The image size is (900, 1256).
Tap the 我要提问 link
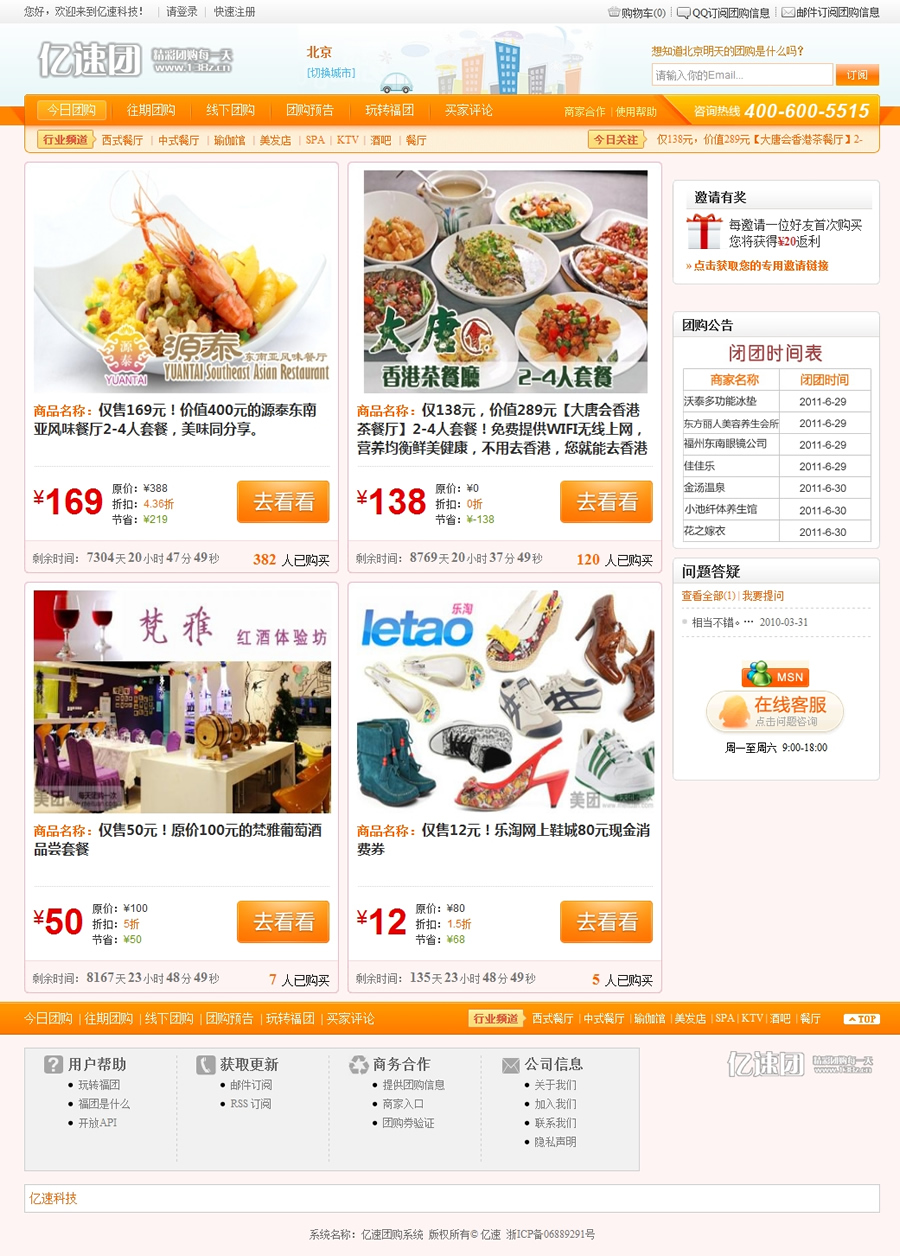pos(763,596)
